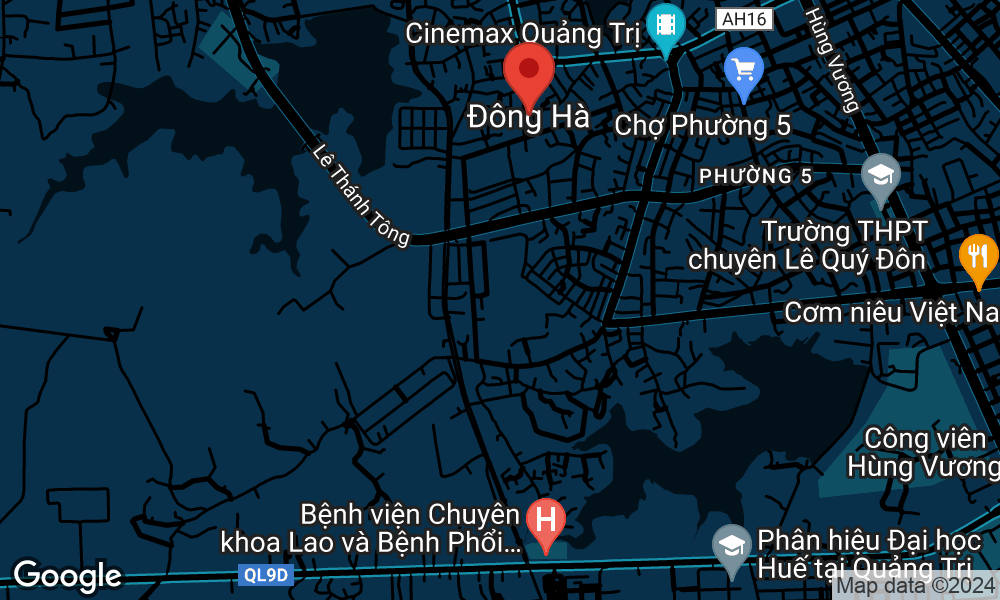Open Trường THPT chuyên Lê Quý Đôn marker
The image size is (1000, 600).
pos(880,177)
